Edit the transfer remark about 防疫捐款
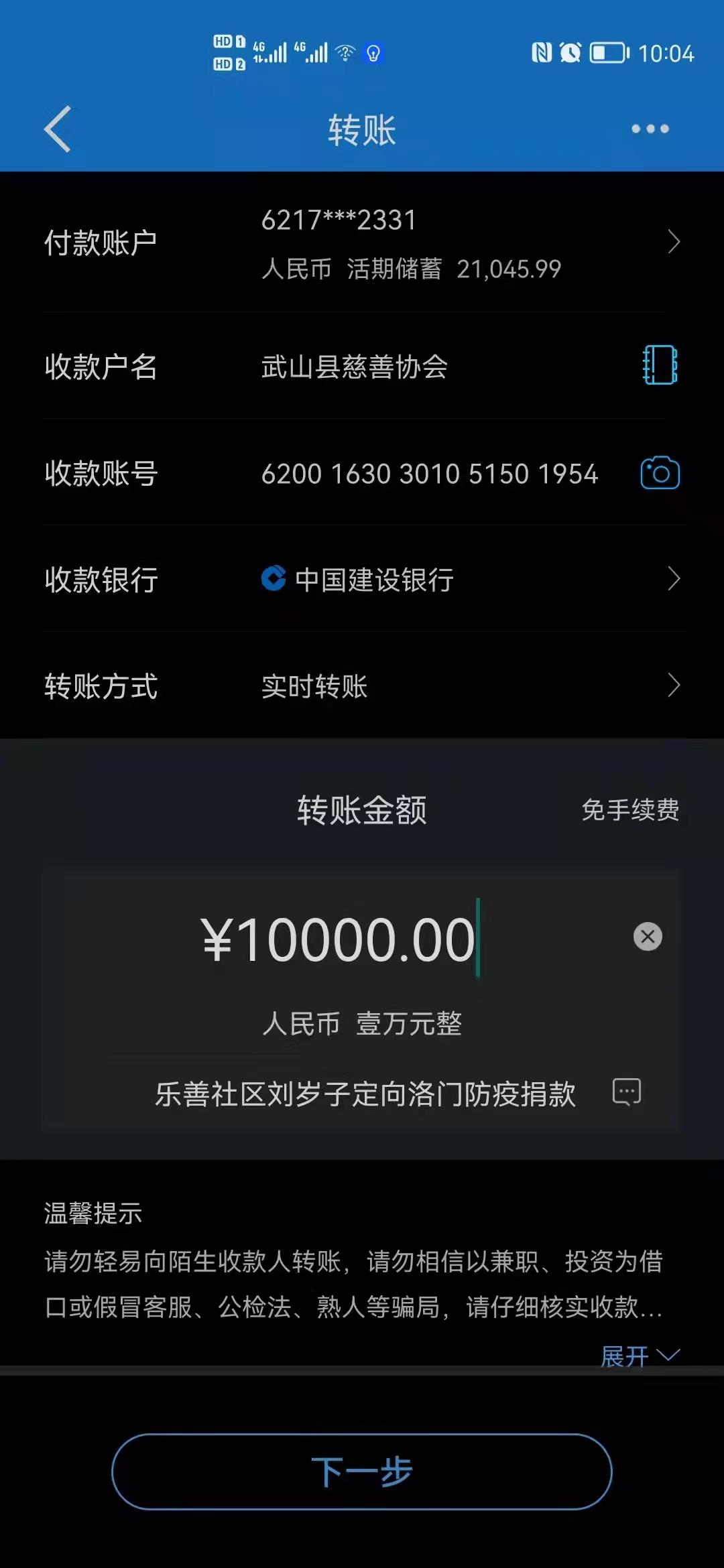 [x=365, y=1094]
